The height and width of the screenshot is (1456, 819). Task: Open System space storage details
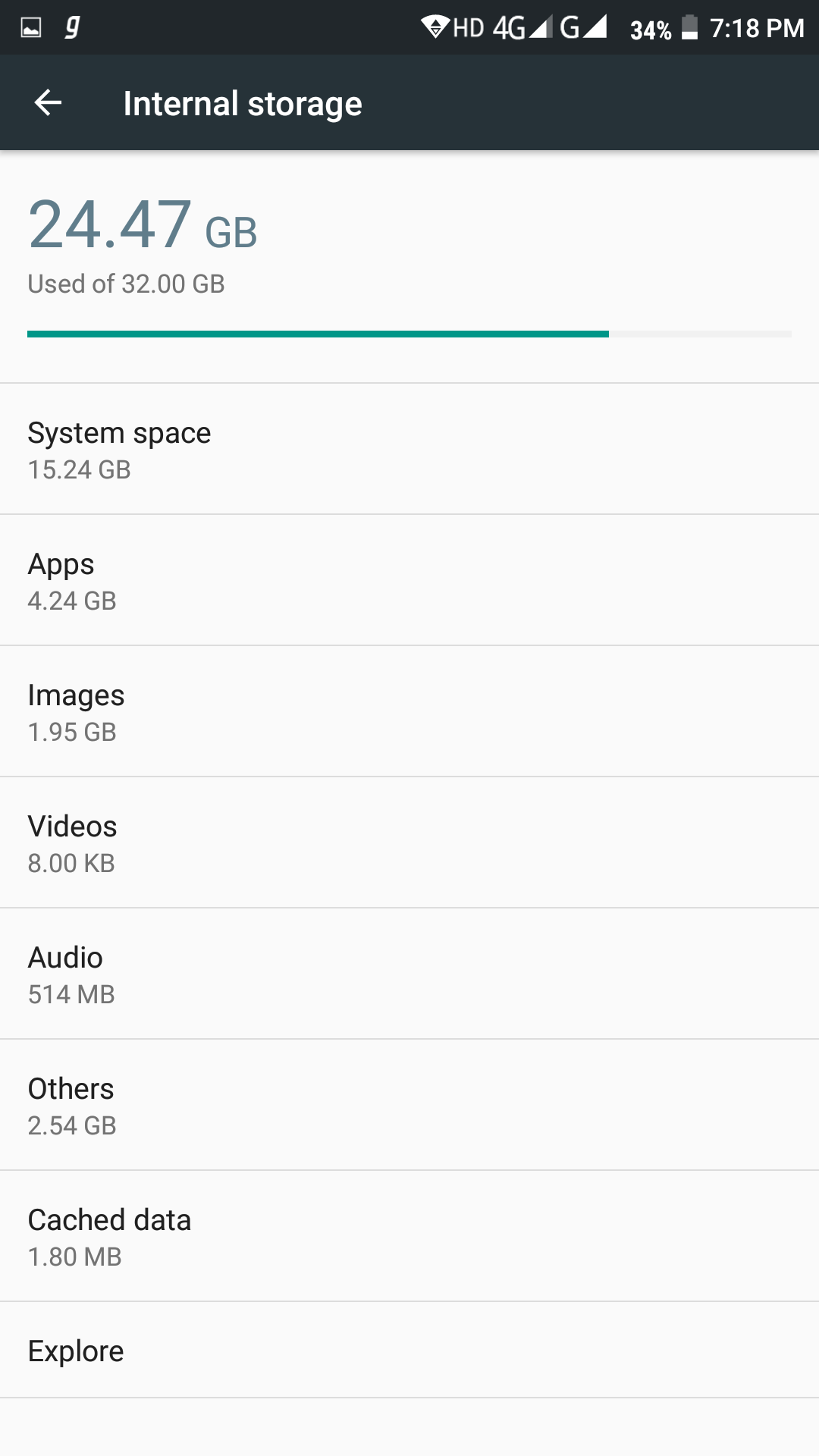click(x=409, y=449)
